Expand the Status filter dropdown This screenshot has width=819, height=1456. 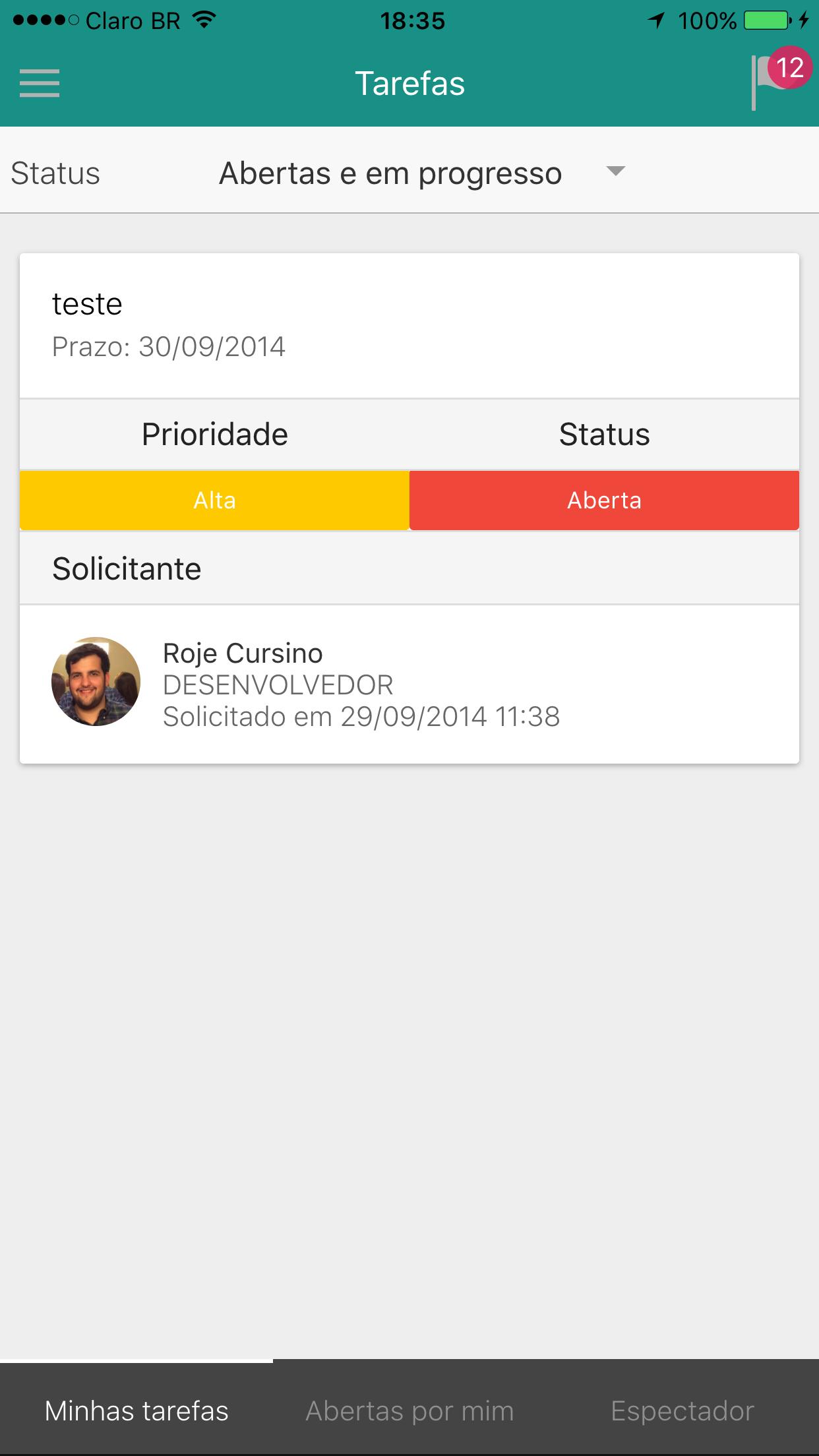coord(422,173)
